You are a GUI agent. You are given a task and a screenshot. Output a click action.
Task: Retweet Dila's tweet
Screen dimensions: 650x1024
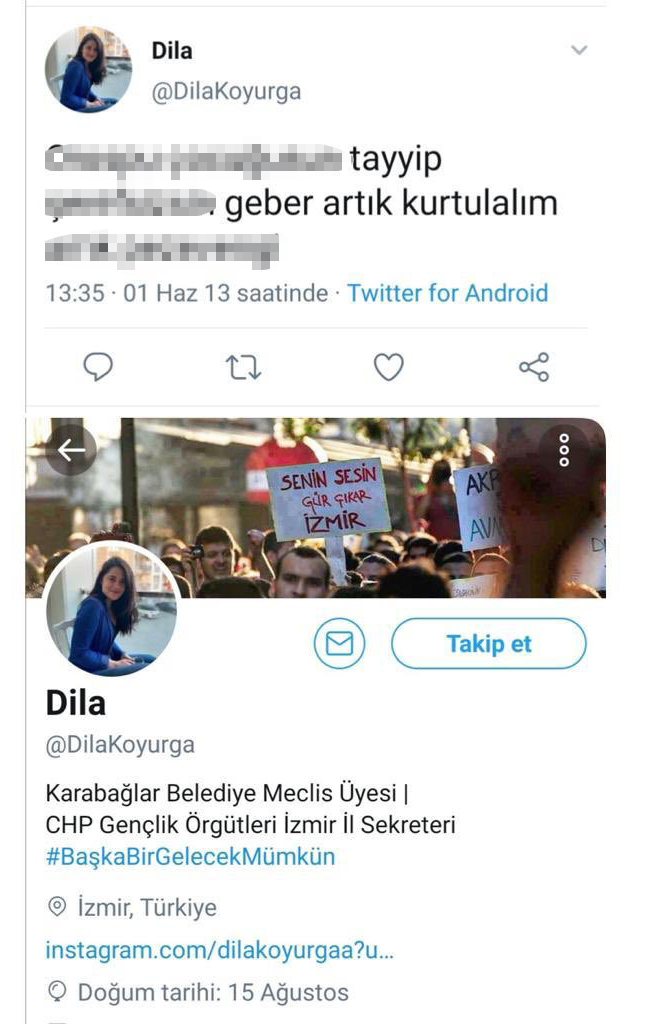click(243, 368)
